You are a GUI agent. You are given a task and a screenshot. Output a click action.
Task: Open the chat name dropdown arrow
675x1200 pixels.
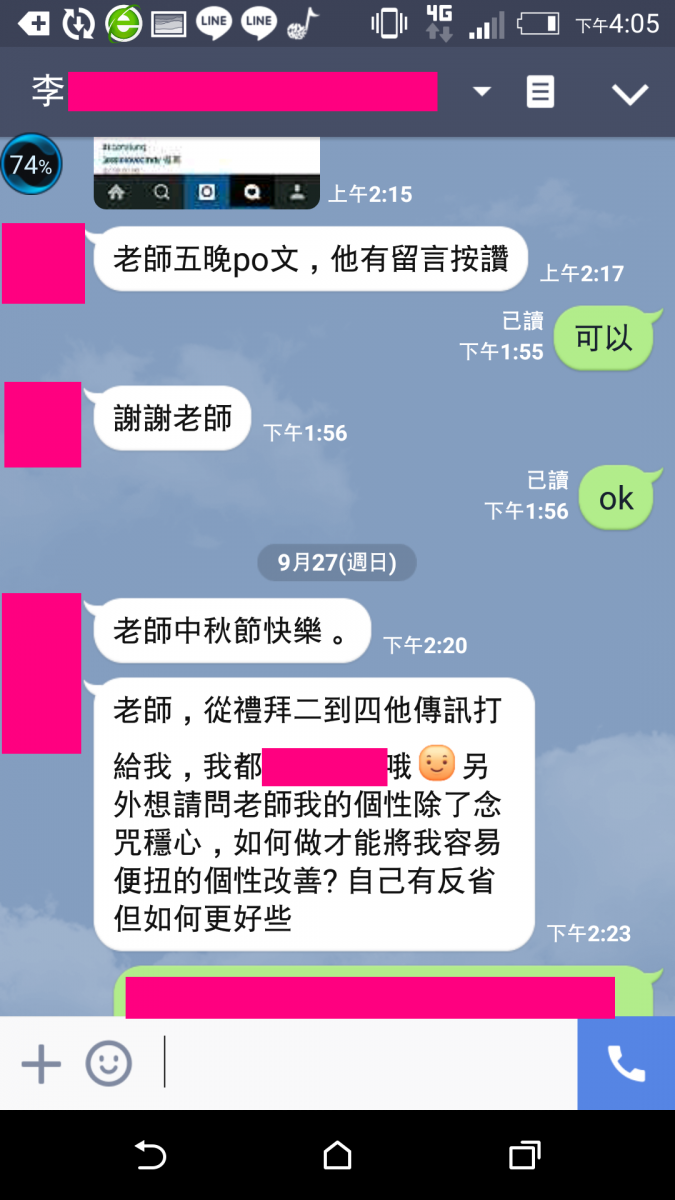point(482,92)
